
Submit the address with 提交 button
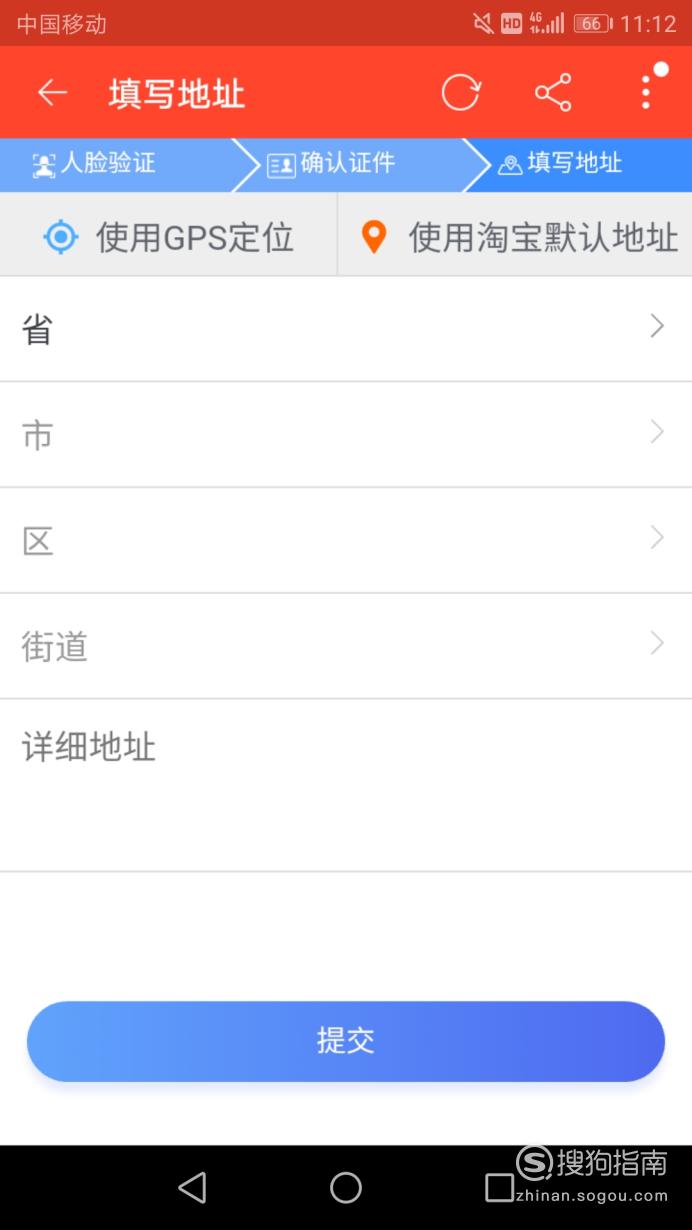346,1041
